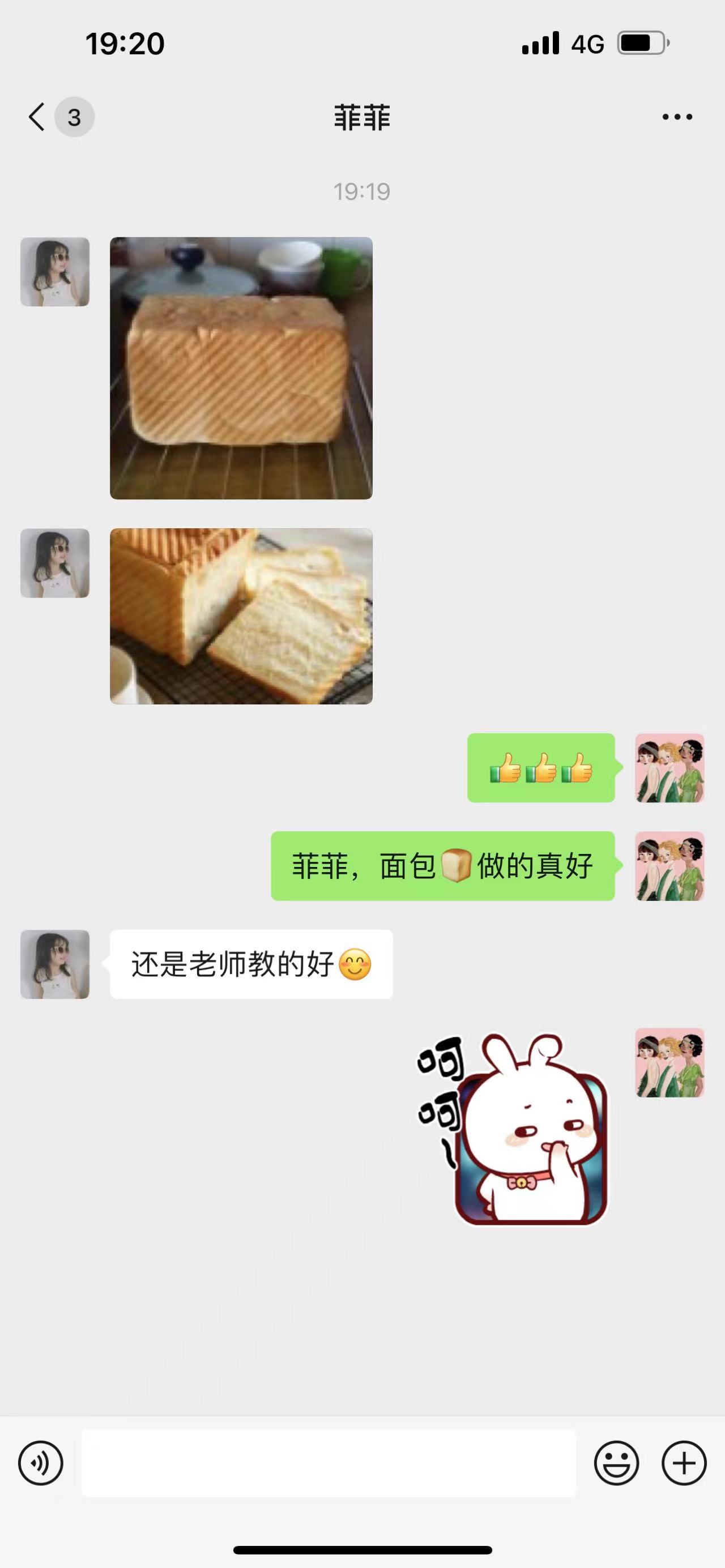This screenshot has height=1568, width=725.
Task: Open the plus attachments menu
Action: [x=684, y=1463]
